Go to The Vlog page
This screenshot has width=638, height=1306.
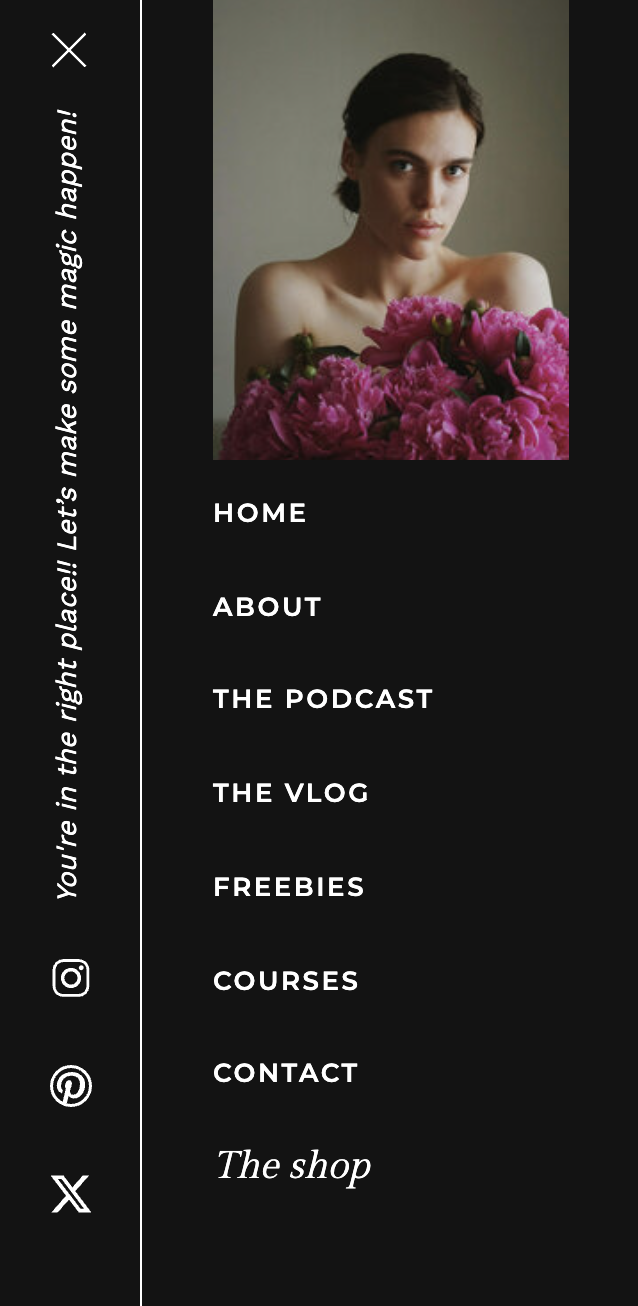click(291, 793)
